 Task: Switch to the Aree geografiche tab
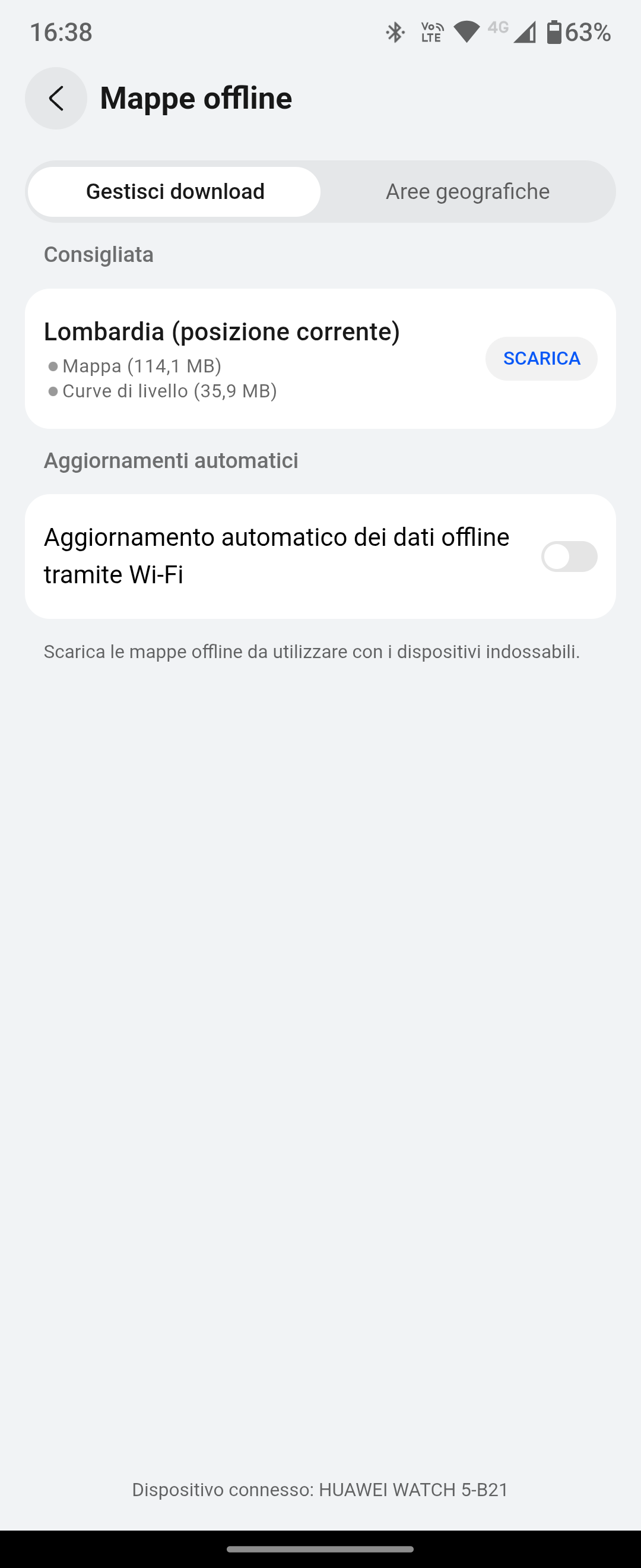(467, 192)
